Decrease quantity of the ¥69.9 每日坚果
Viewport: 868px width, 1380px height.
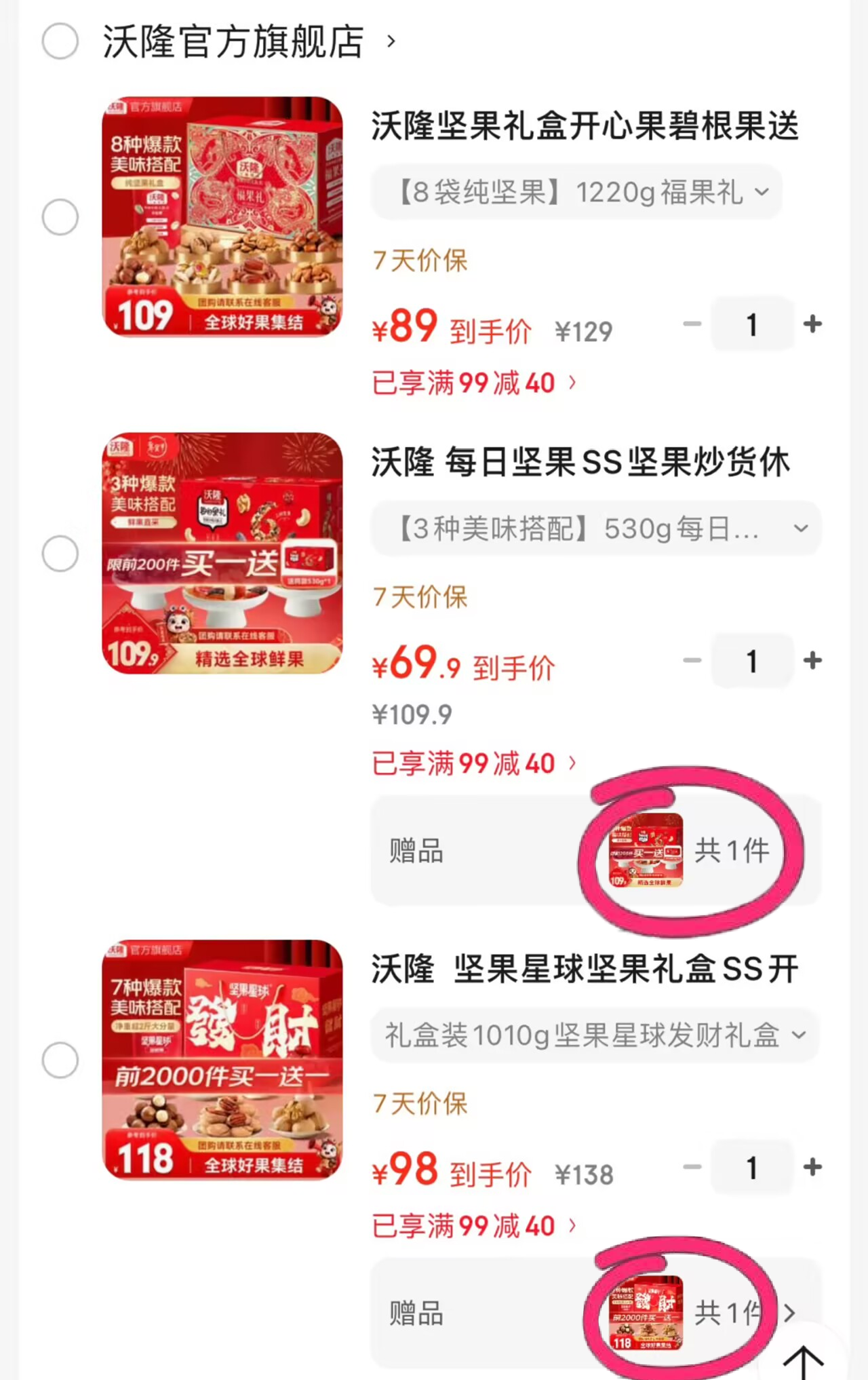click(692, 660)
